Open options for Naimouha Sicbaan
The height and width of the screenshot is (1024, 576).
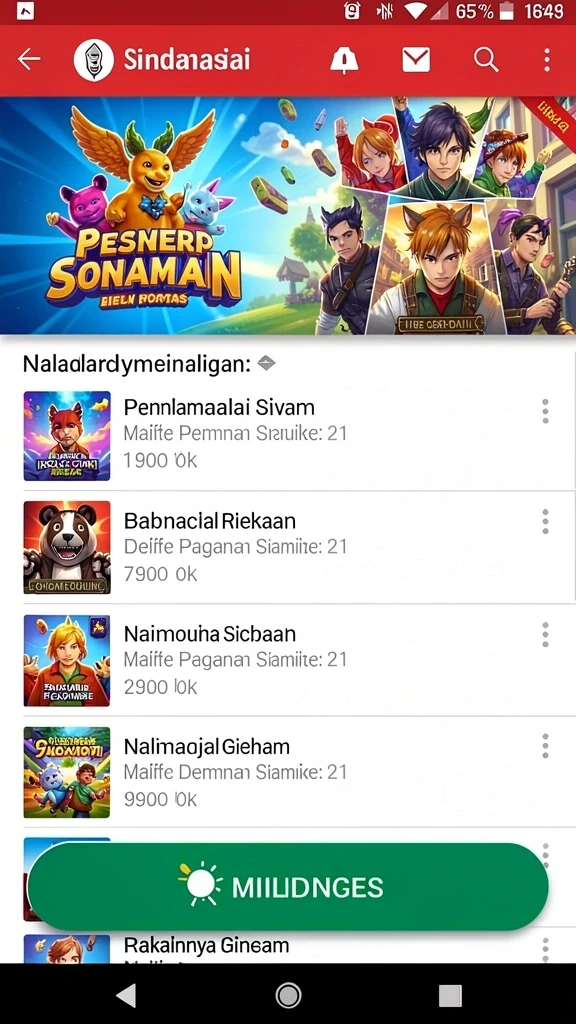[x=545, y=634]
